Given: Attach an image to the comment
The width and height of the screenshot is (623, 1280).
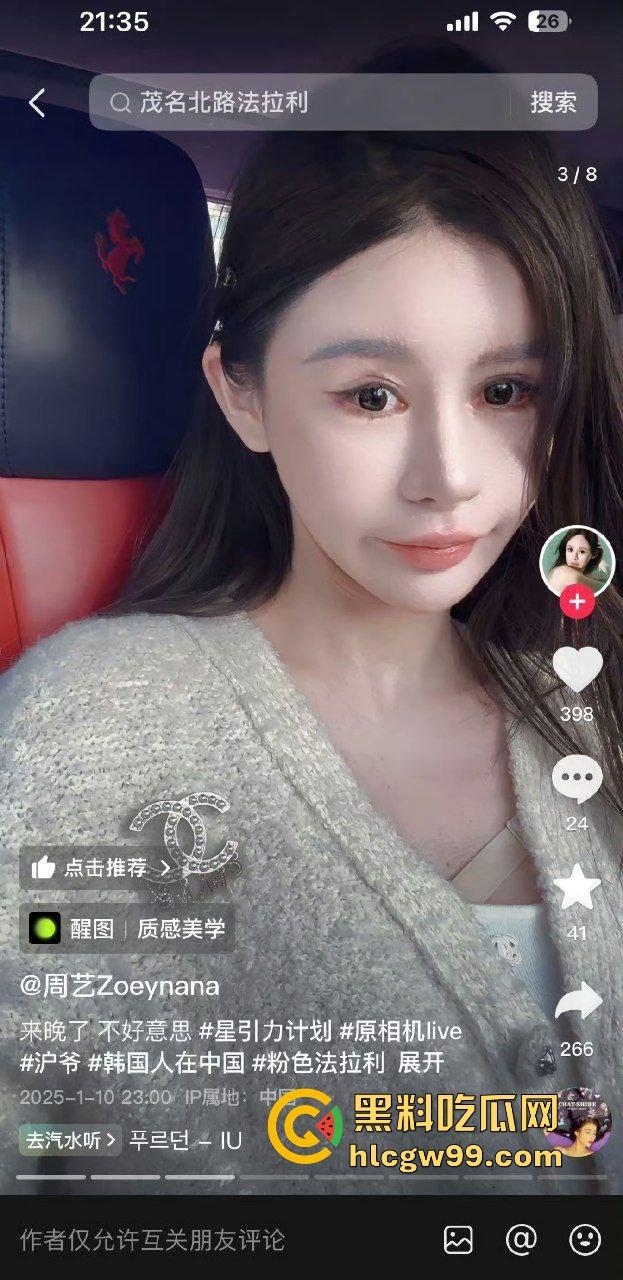Looking at the screenshot, I should [x=458, y=1240].
